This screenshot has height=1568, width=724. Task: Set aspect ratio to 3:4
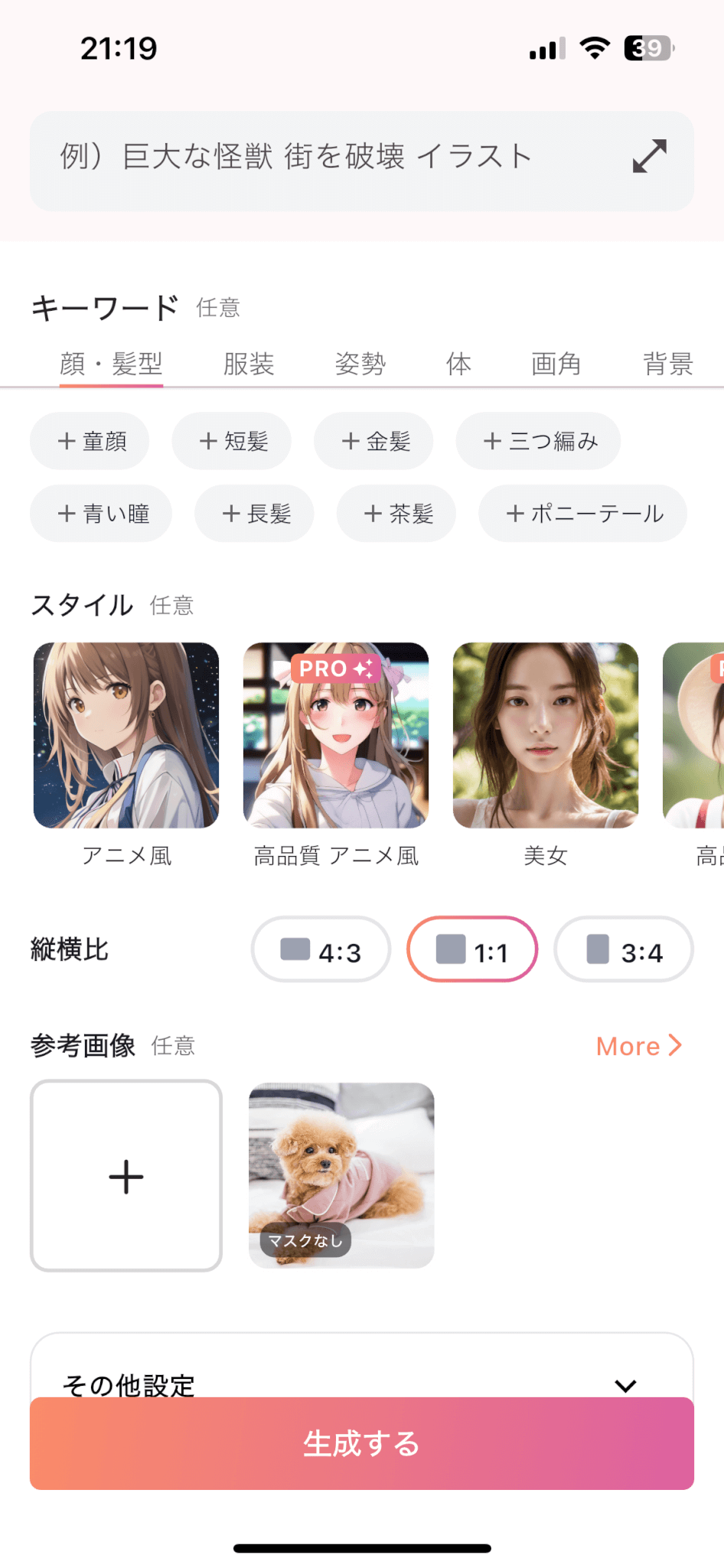click(624, 950)
